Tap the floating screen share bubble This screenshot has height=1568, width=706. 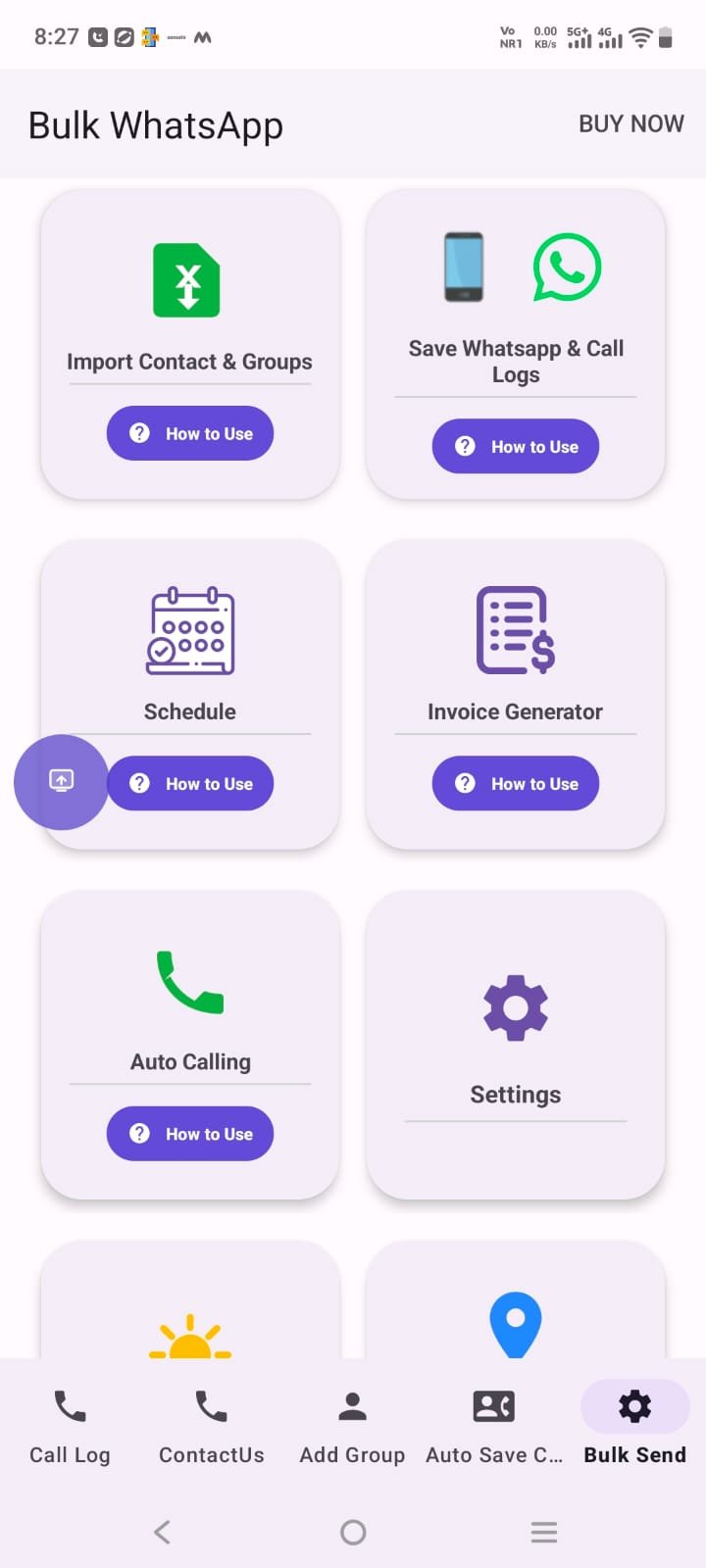(61, 781)
